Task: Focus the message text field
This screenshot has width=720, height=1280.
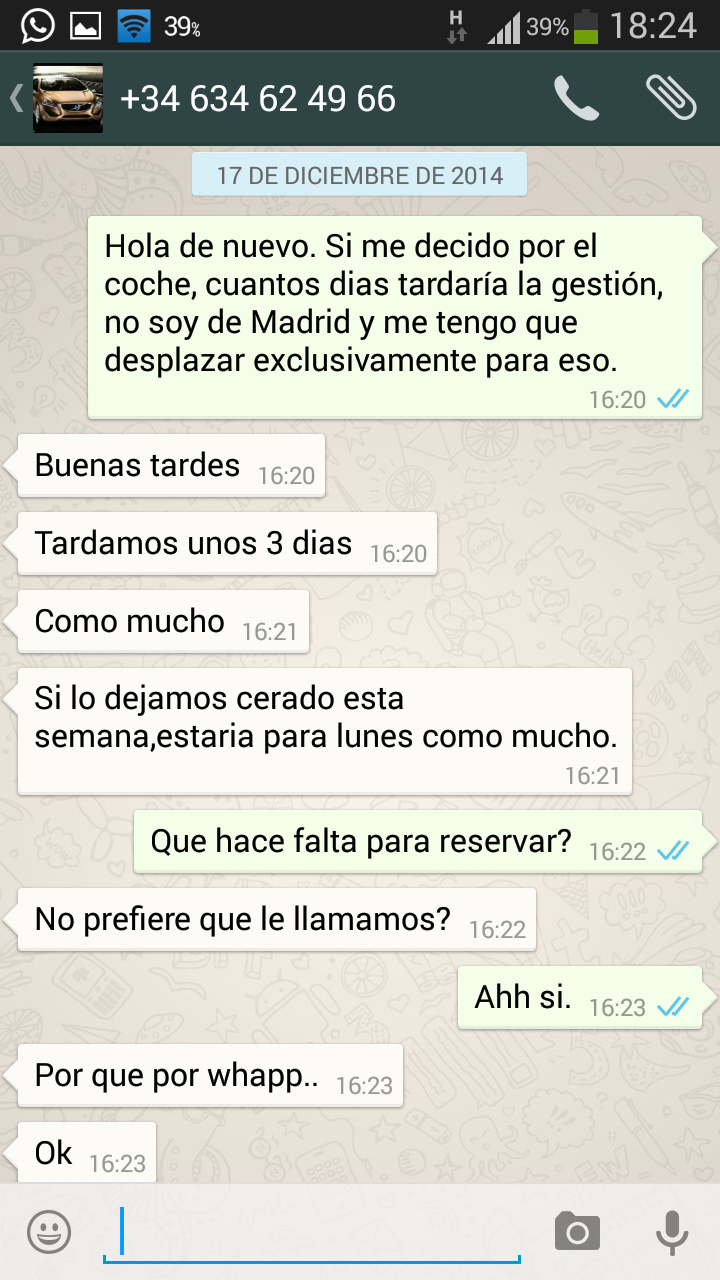Action: pos(312,1231)
